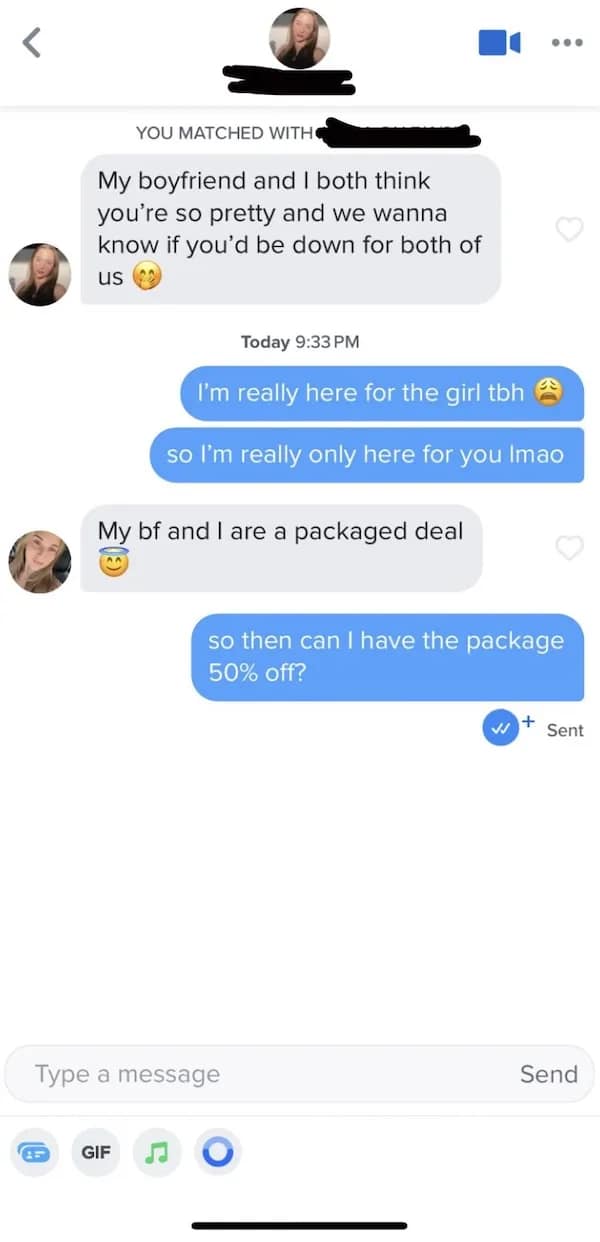Go back to the matches list

coord(33,42)
